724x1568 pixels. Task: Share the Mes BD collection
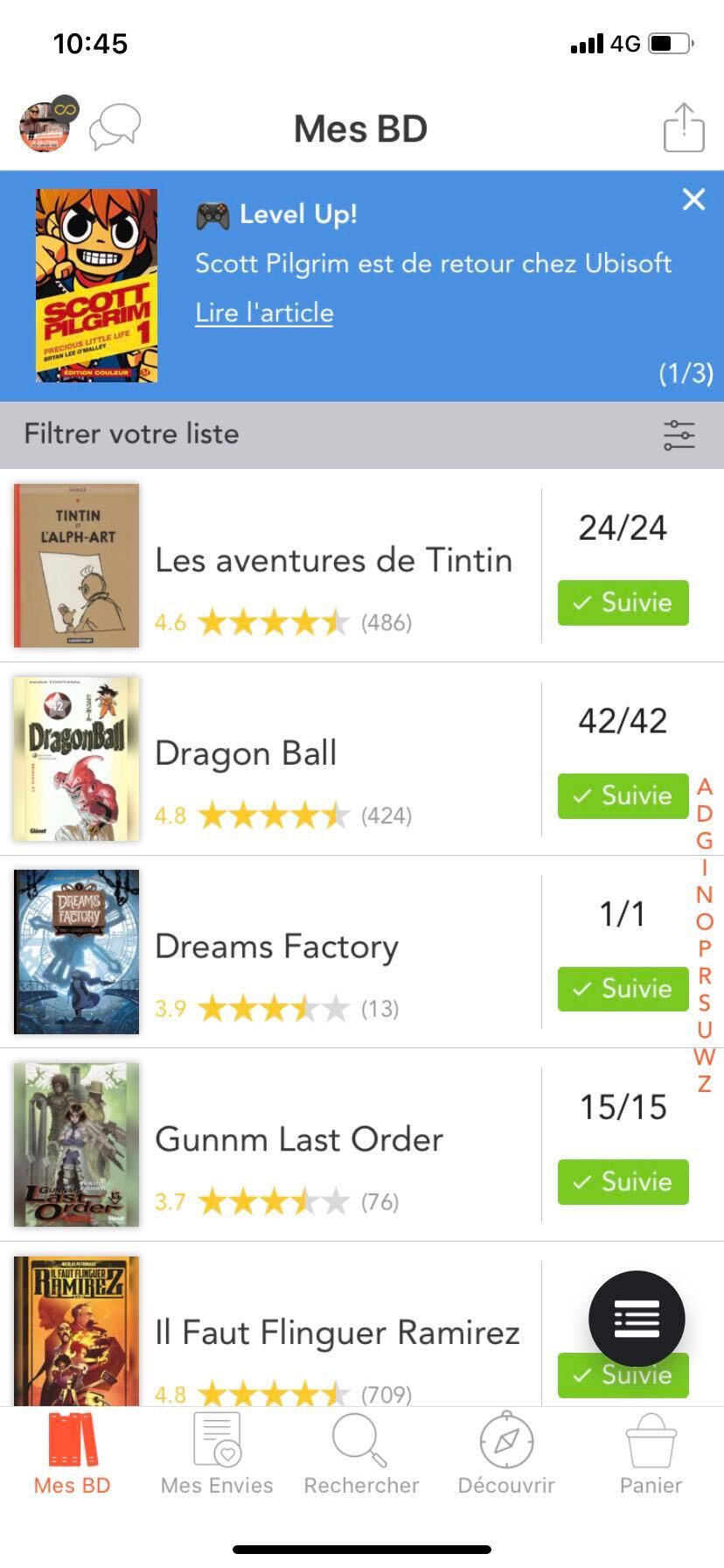tap(683, 128)
